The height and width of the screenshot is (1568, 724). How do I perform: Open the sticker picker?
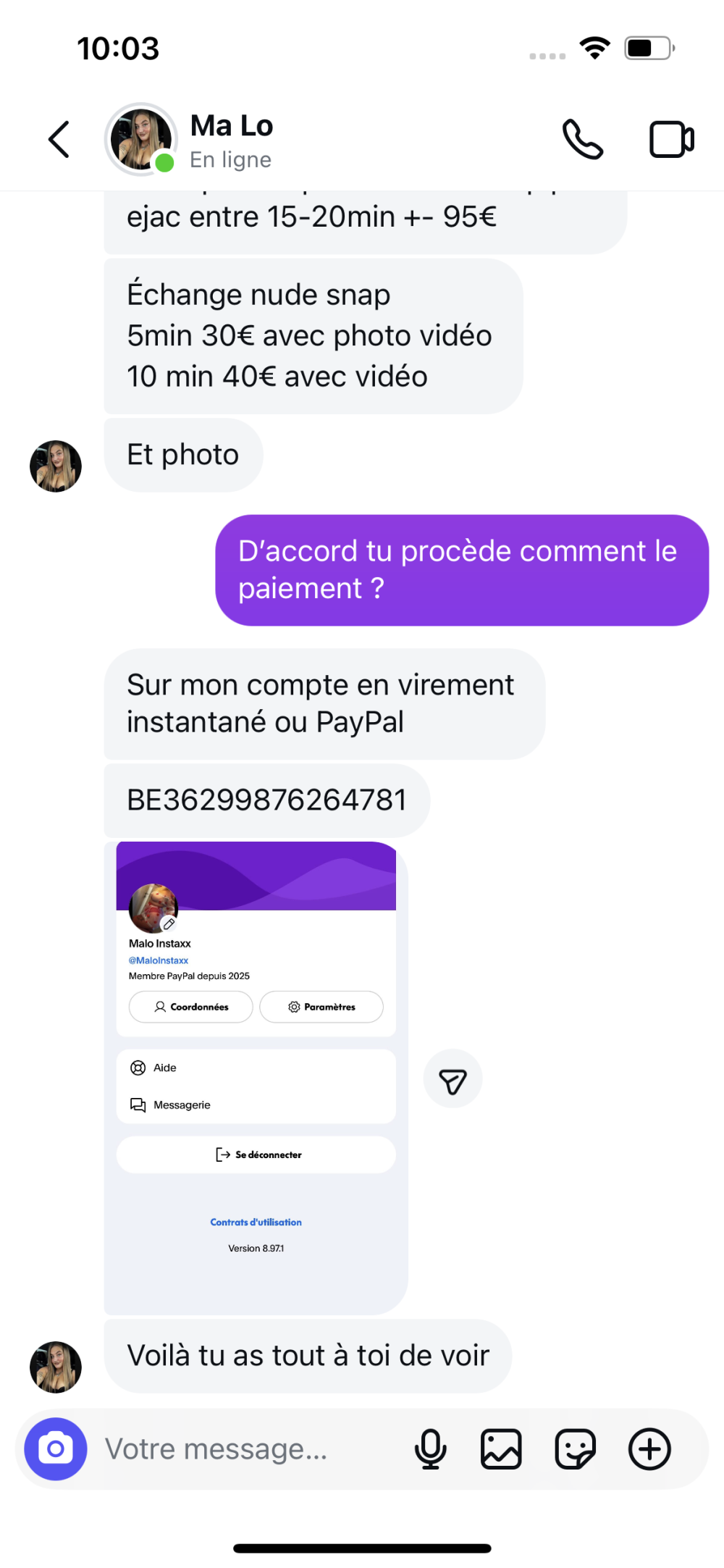(x=576, y=1449)
